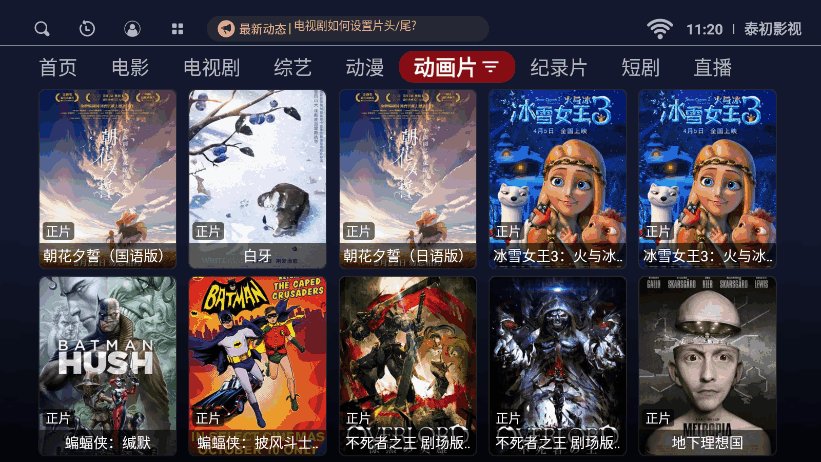The height and width of the screenshot is (462, 821).
Task: Open the user profile icon
Action: pos(132,29)
